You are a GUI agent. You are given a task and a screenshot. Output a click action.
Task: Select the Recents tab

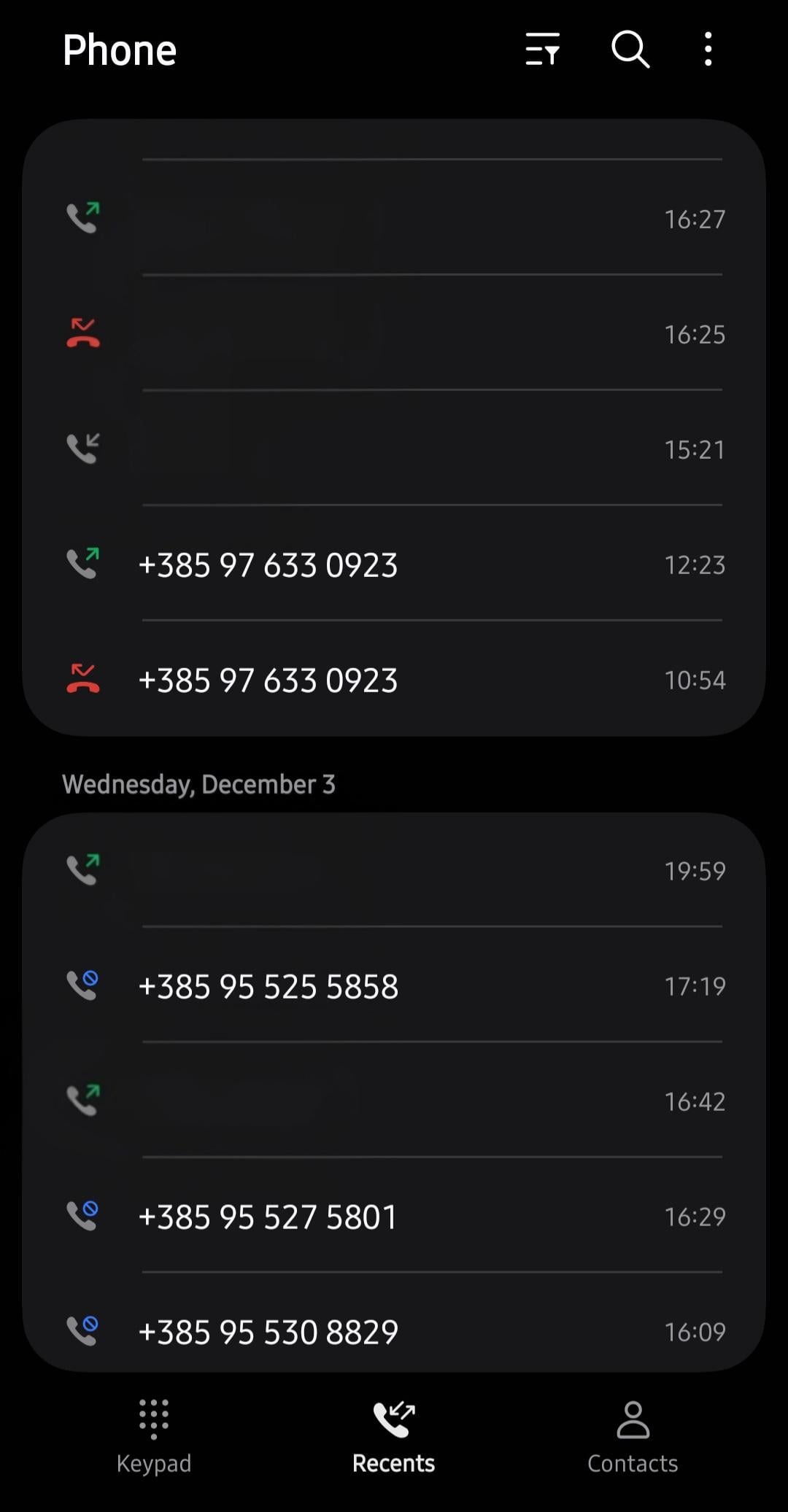point(394,1433)
